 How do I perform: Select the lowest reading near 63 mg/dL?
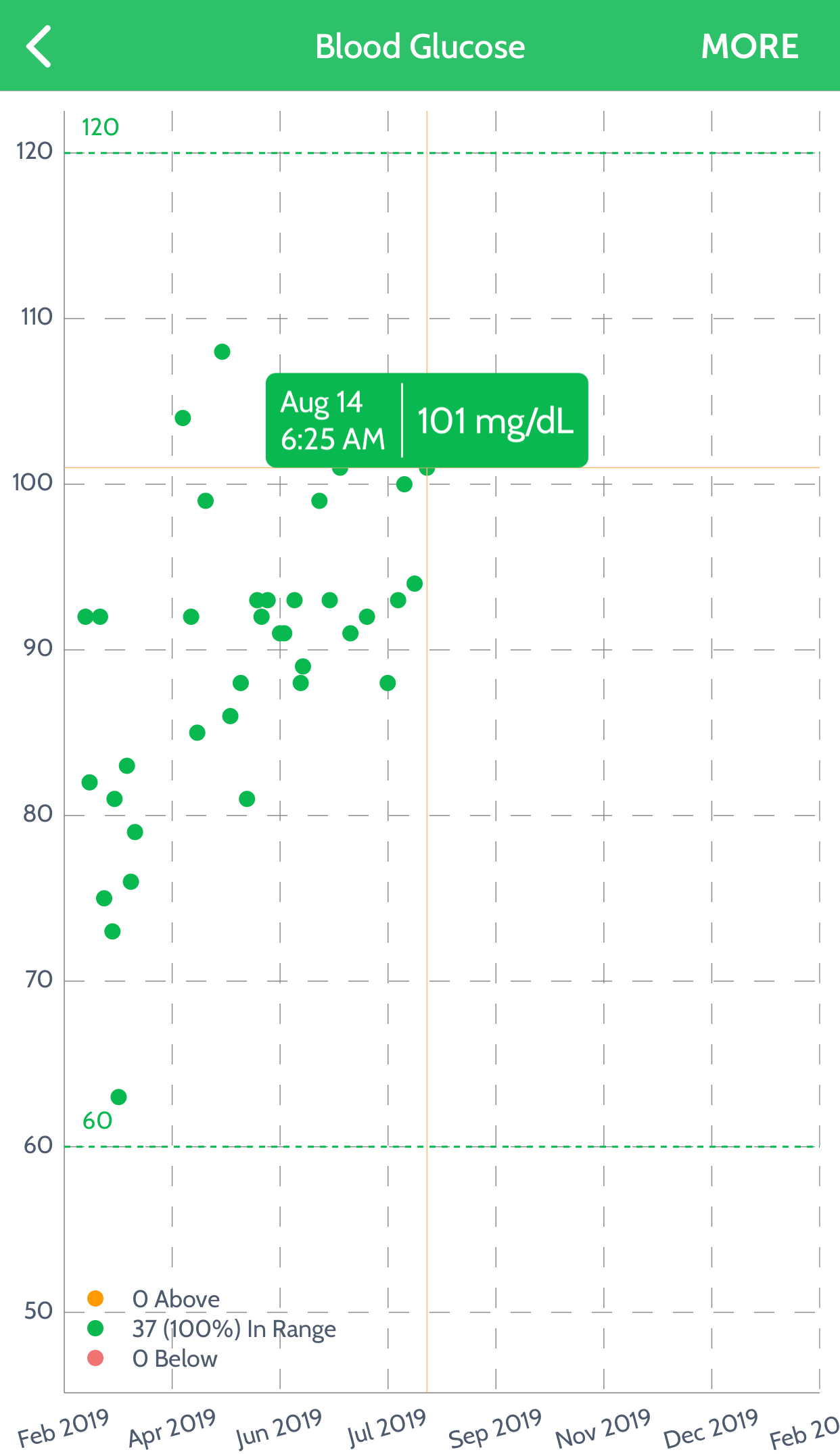click(118, 1097)
